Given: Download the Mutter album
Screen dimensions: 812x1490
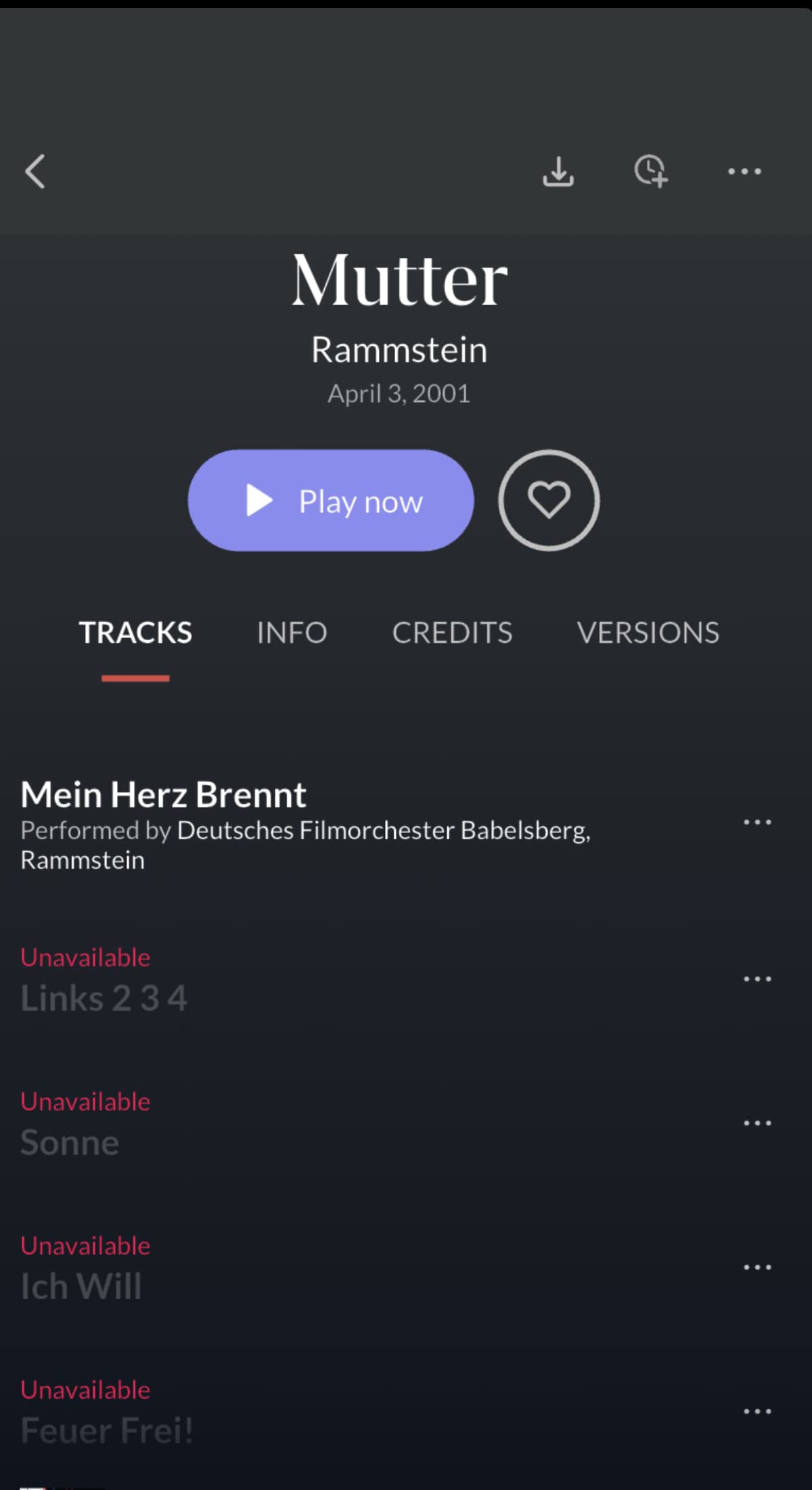Looking at the screenshot, I should click(559, 171).
